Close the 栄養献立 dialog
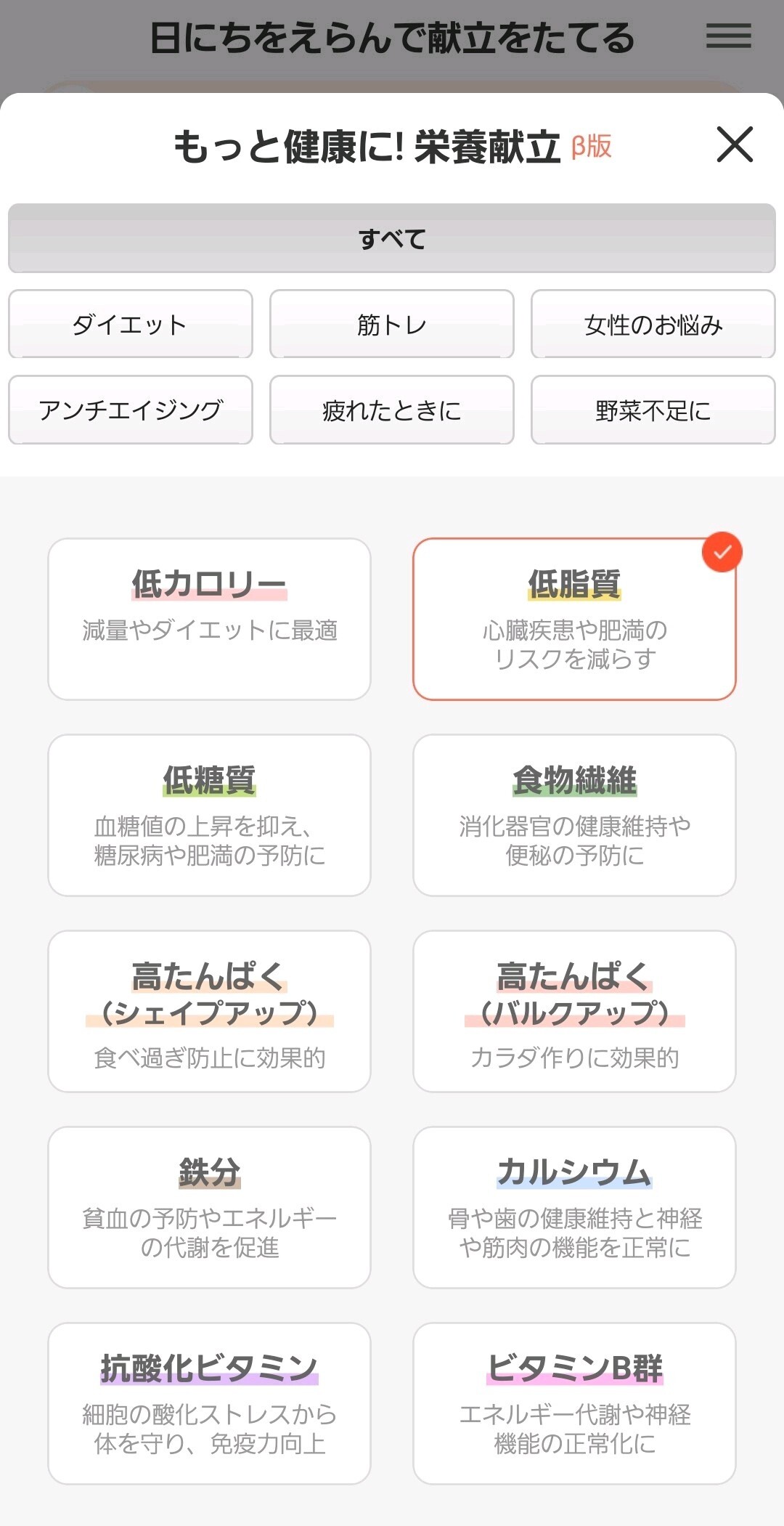This screenshot has width=784, height=1526. 735,144
